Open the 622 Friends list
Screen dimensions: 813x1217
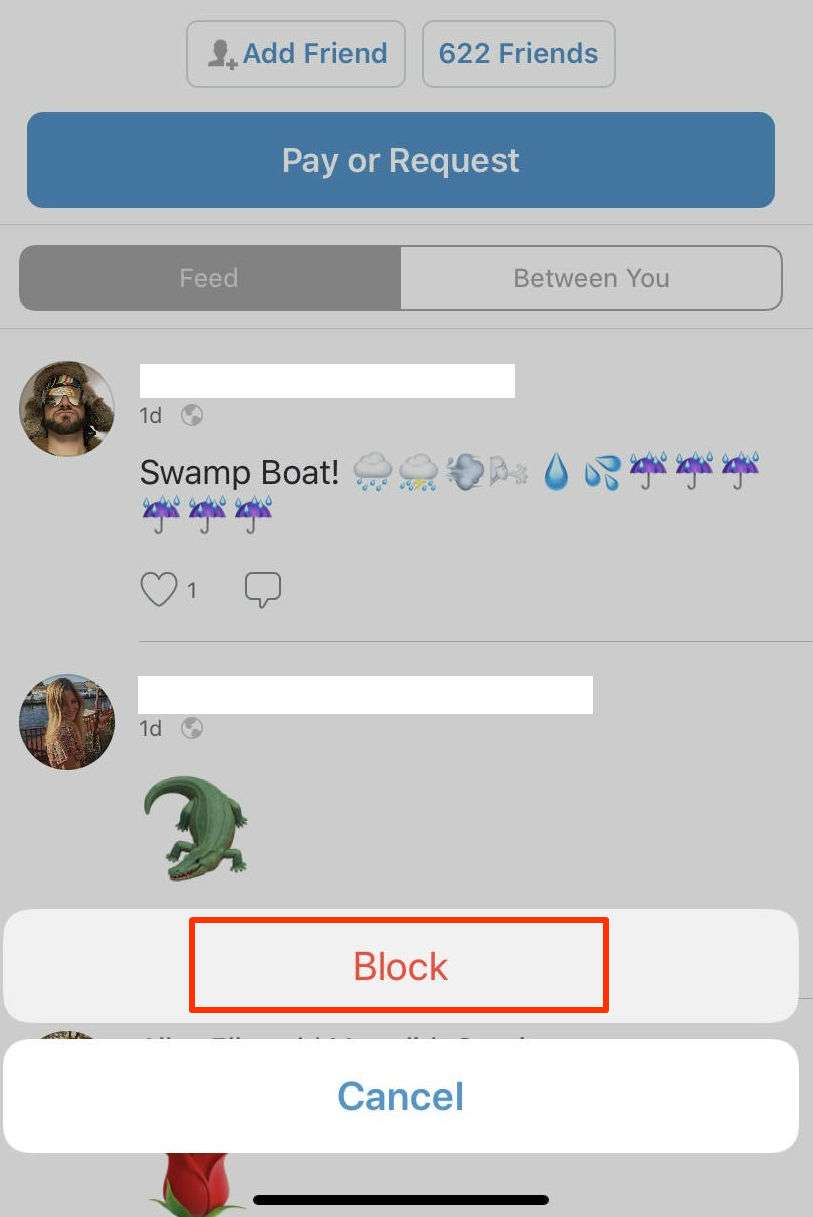click(518, 54)
